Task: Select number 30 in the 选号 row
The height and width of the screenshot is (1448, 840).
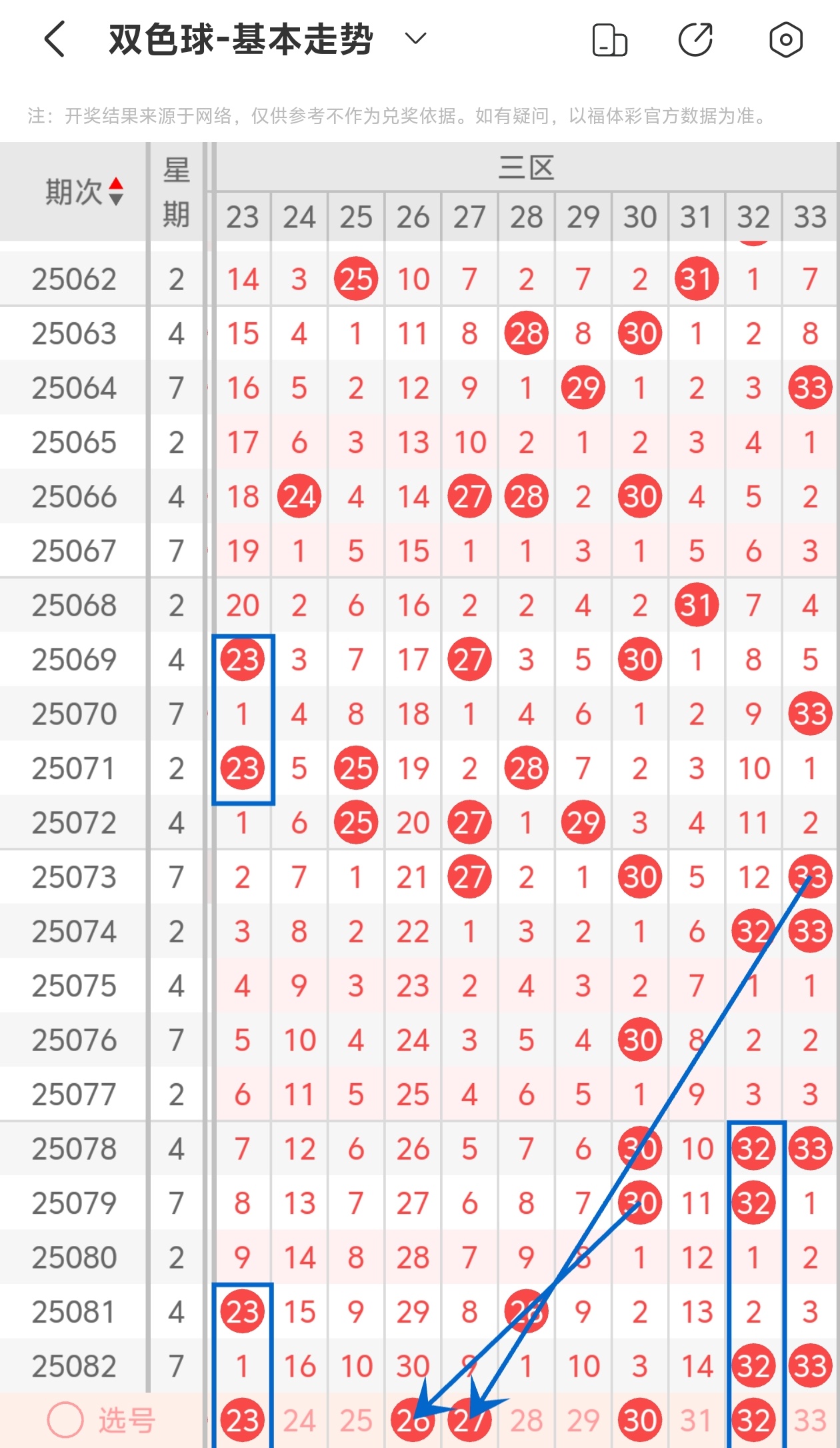Action: coord(639,1421)
